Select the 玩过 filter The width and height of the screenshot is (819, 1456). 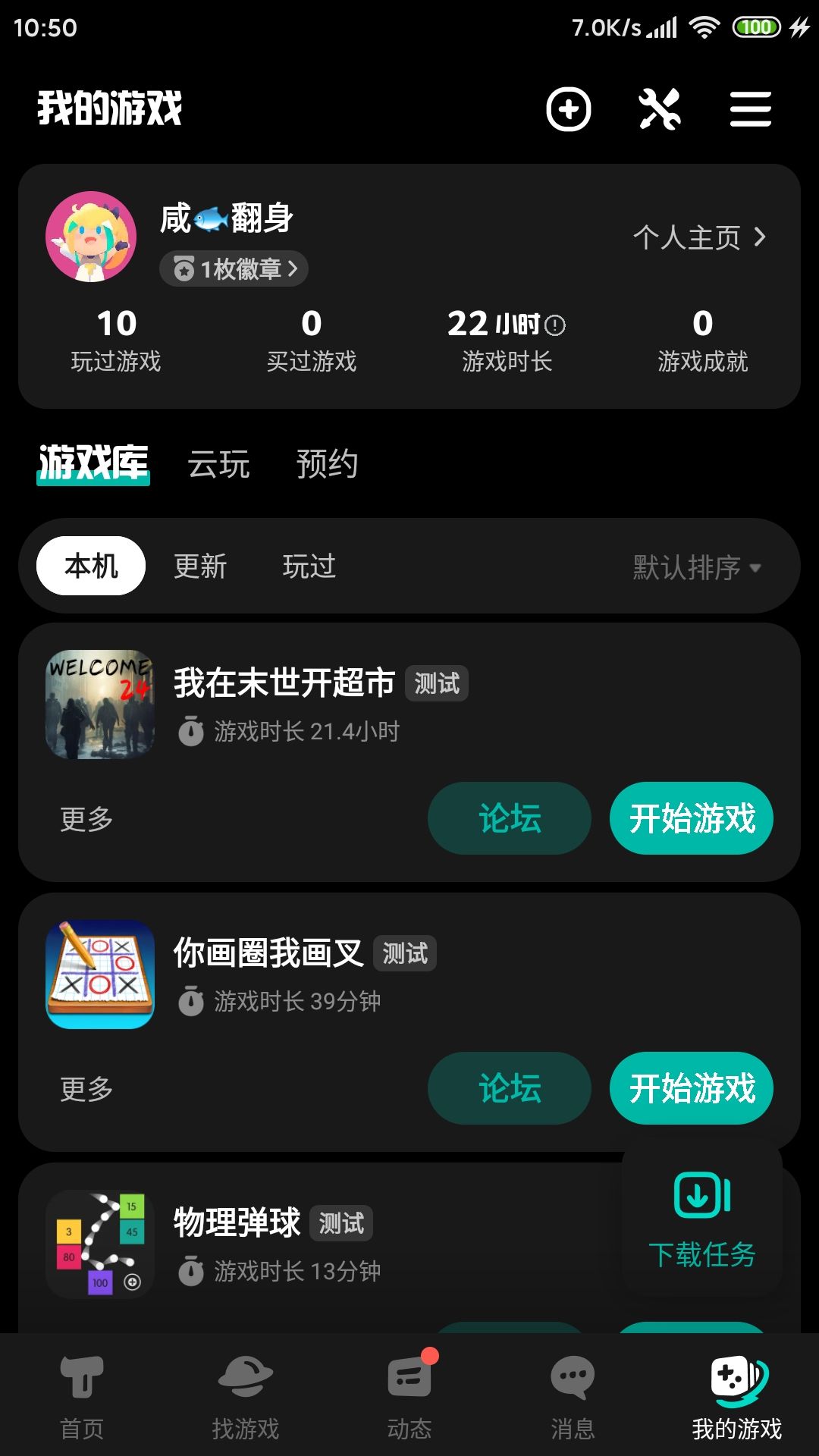[309, 566]
